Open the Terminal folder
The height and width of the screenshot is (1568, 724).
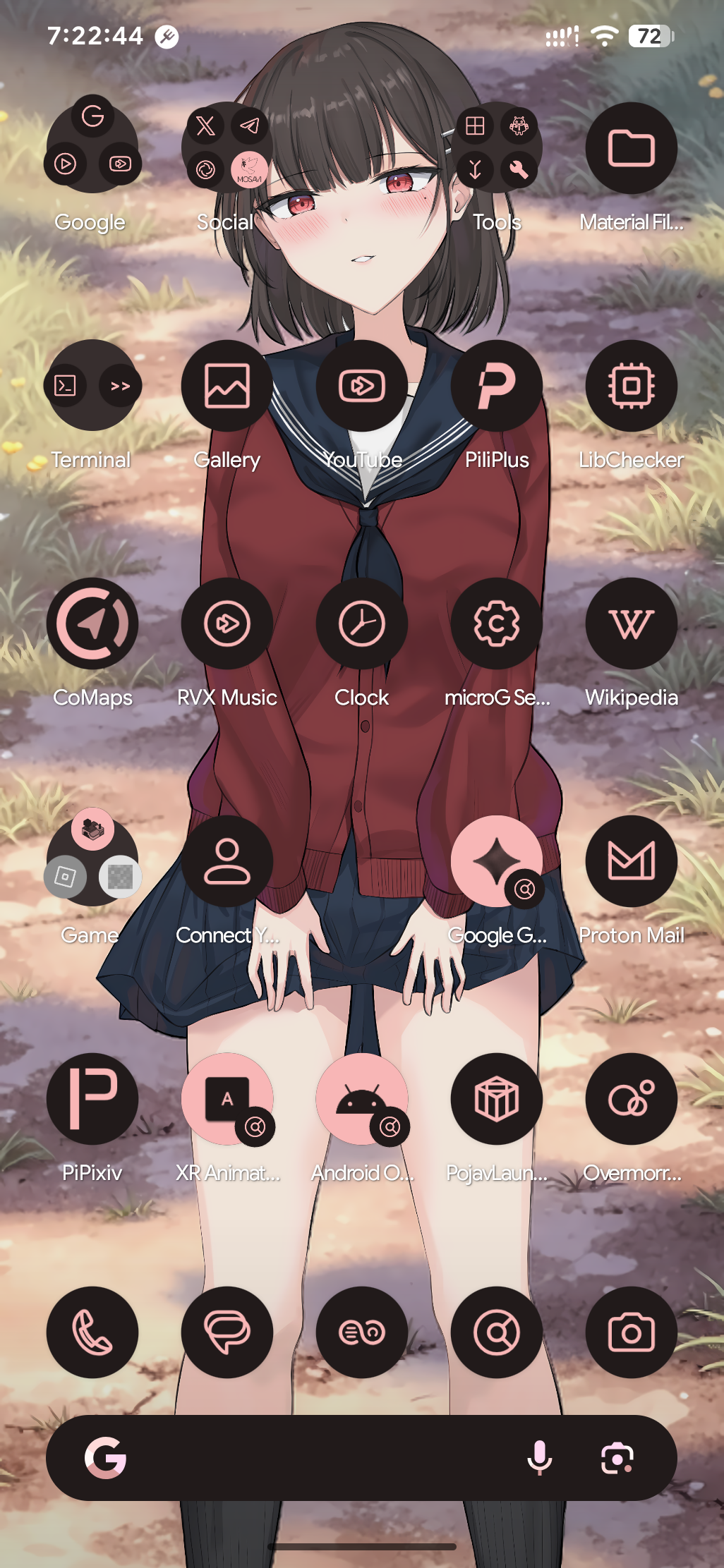tap(92, 386)
